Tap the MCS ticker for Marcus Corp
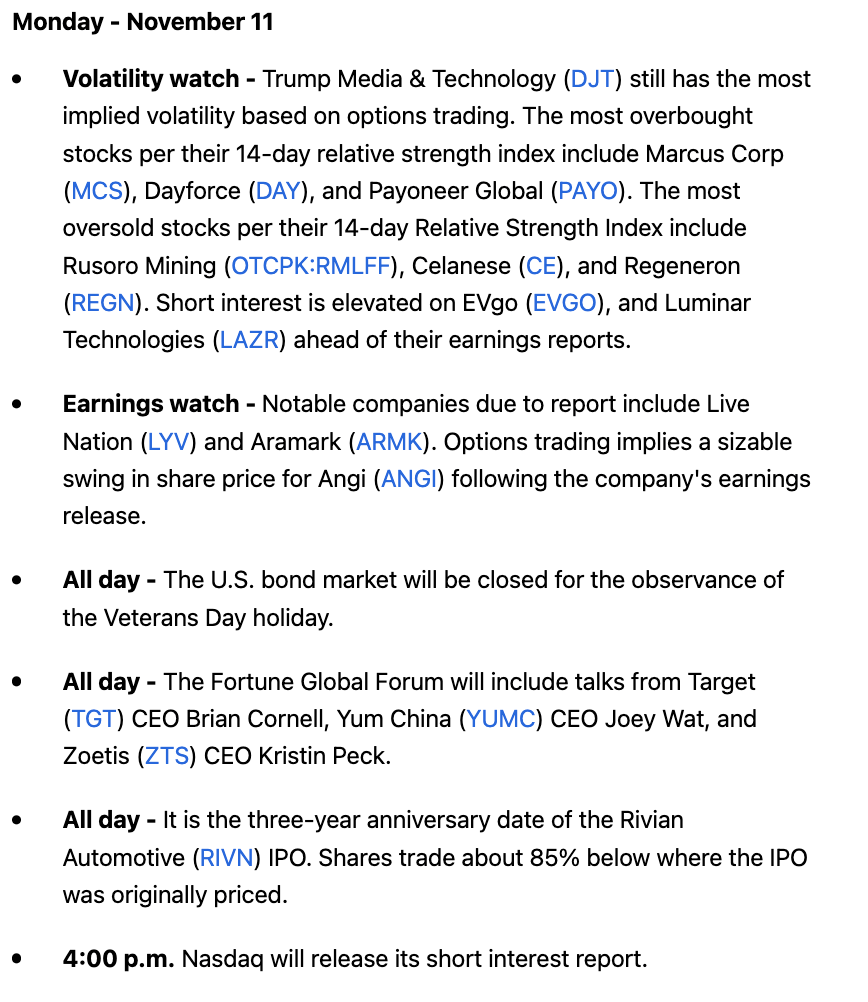This screenshot has height=1002, width=868. coord(97,191)
